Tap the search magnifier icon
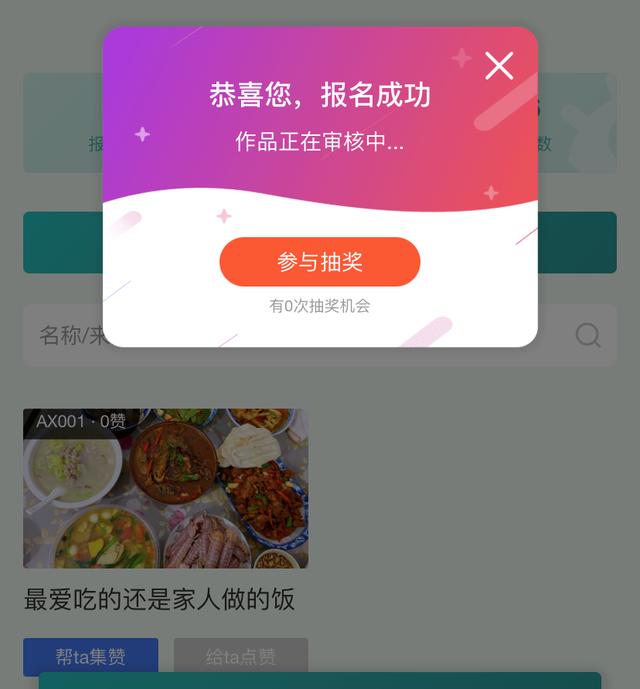The image size is (640, 689). click(x=588, y=335)
